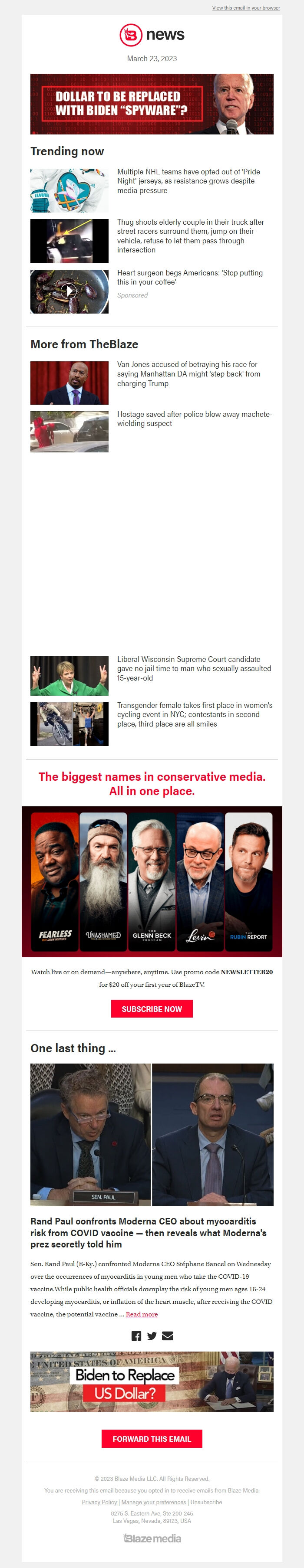Open Wisconsin Supreme Court candidate article
Image resolution: width=304 pixels, height=1568 pixels.
pos(194,668)
